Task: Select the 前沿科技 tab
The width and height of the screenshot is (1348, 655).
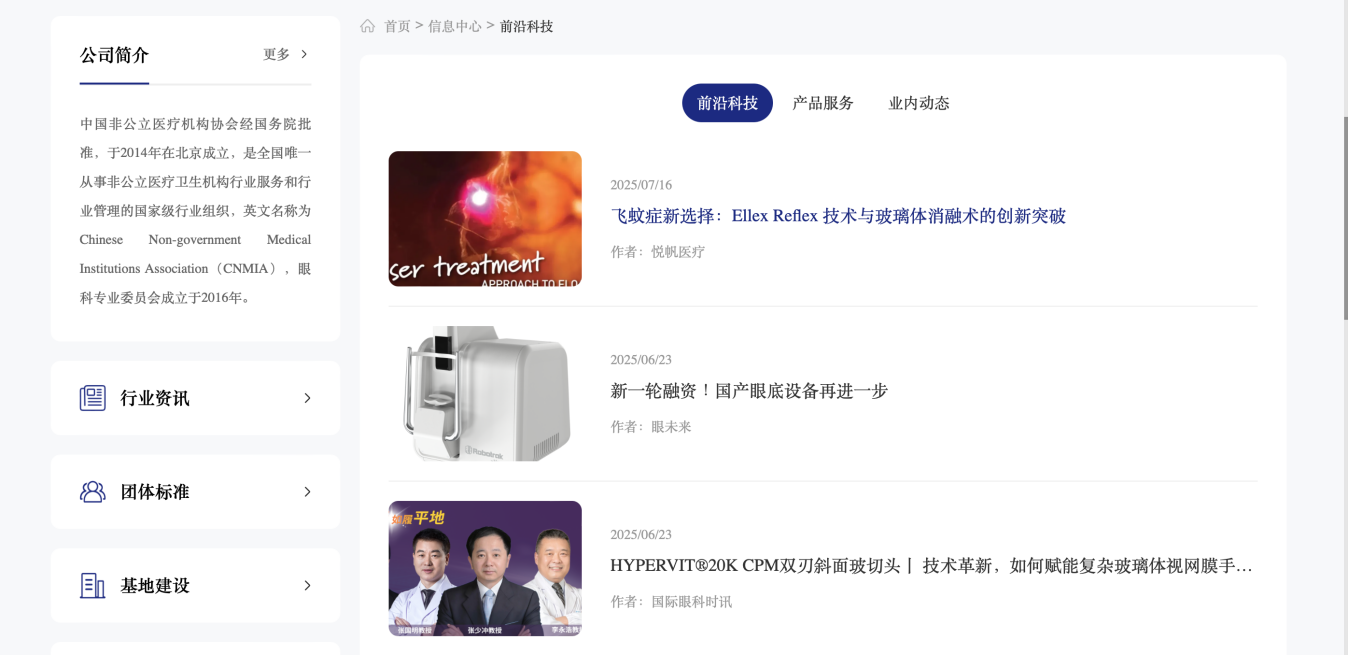Action: [727, 103]
